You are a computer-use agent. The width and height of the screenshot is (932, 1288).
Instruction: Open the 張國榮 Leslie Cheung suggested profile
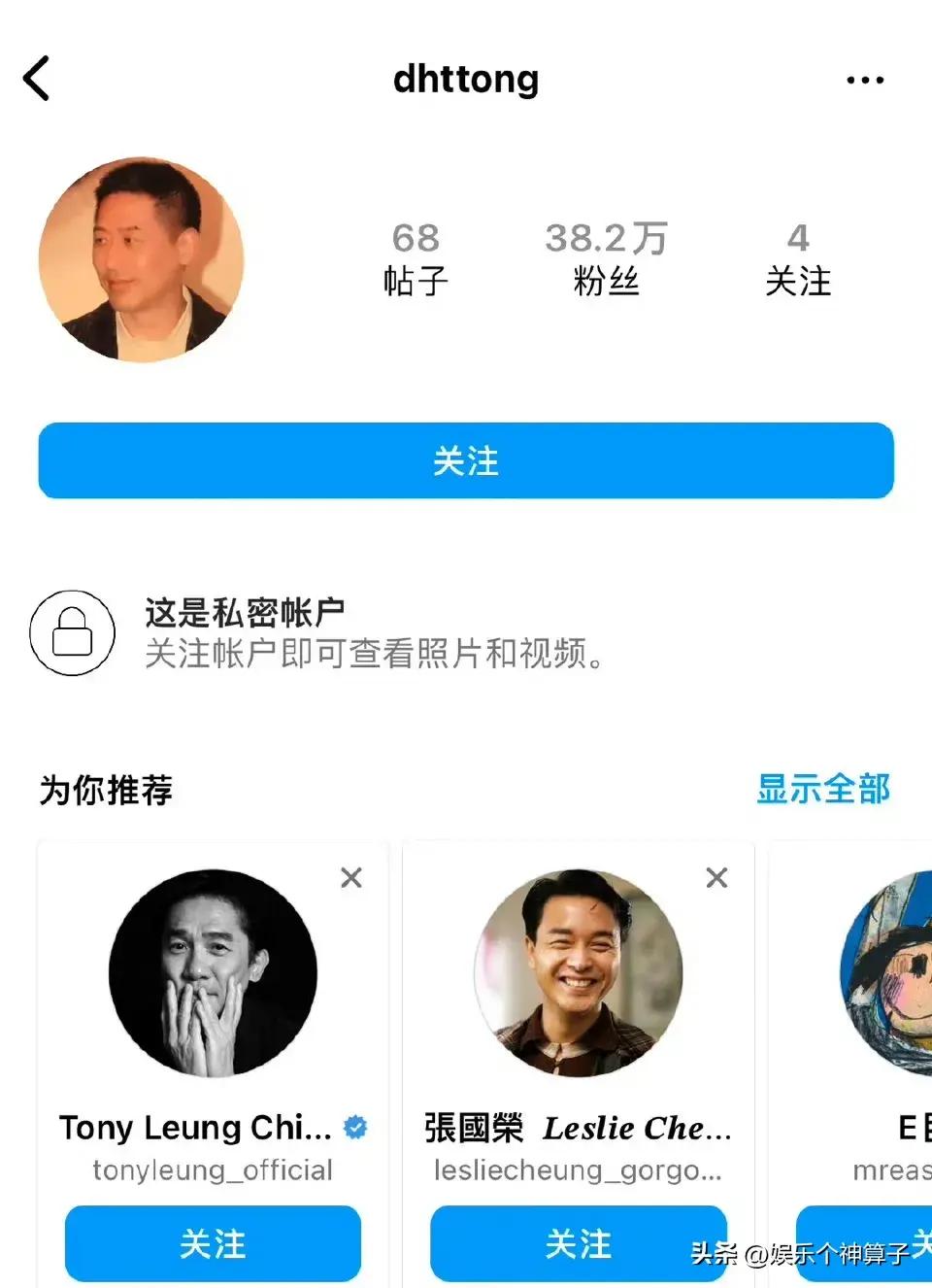(x=578, y=973)
